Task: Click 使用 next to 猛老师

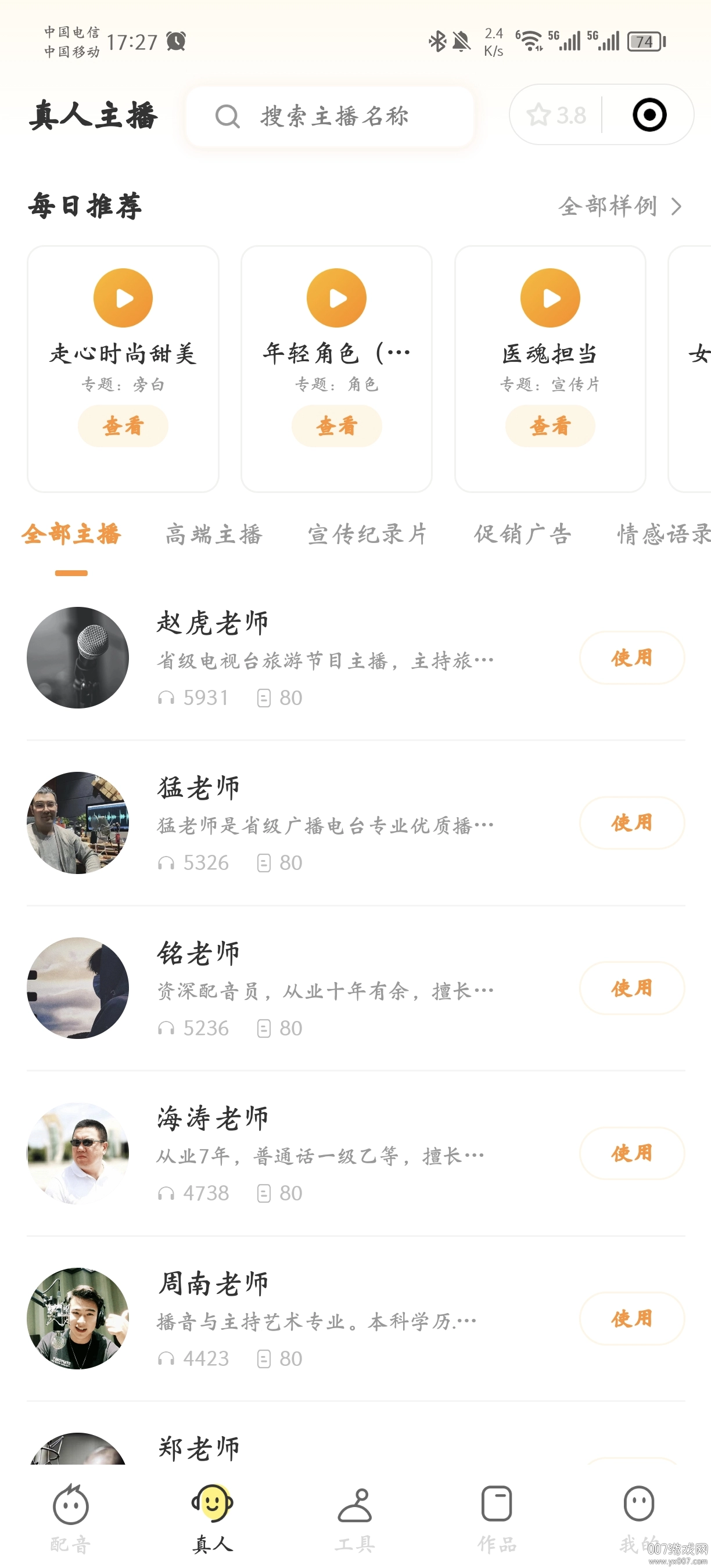Action: pos(631,823)
